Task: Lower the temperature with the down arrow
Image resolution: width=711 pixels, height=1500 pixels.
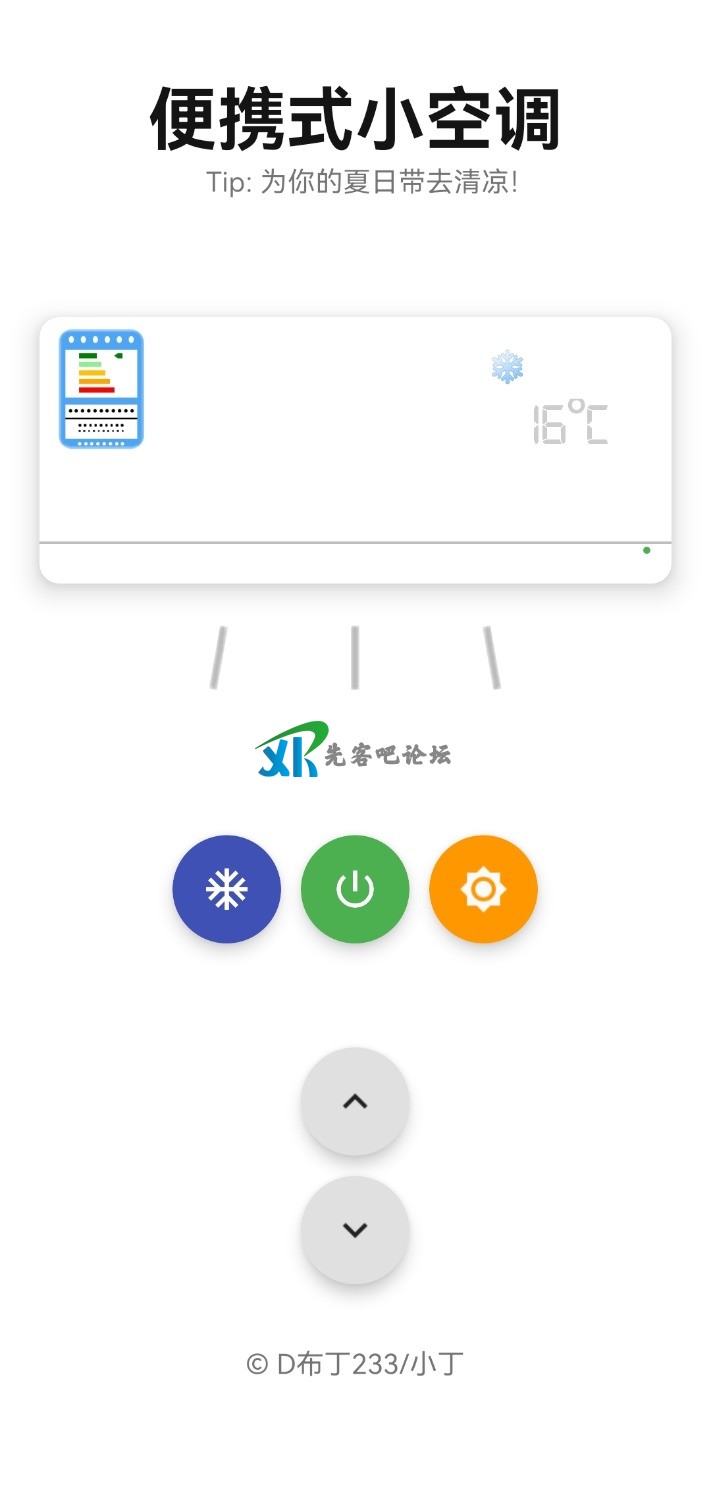Action: [355, 1230]
